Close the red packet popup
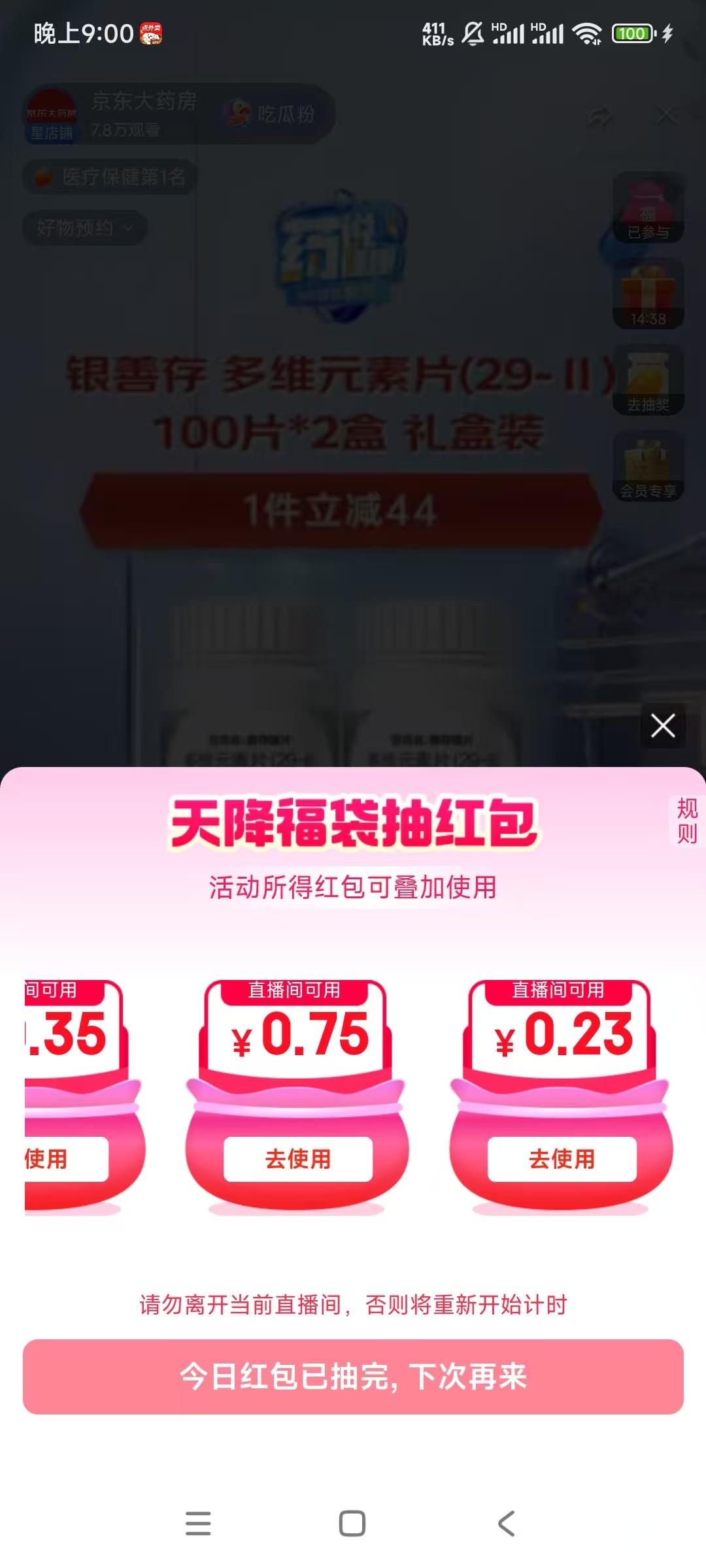 point(663,726)
